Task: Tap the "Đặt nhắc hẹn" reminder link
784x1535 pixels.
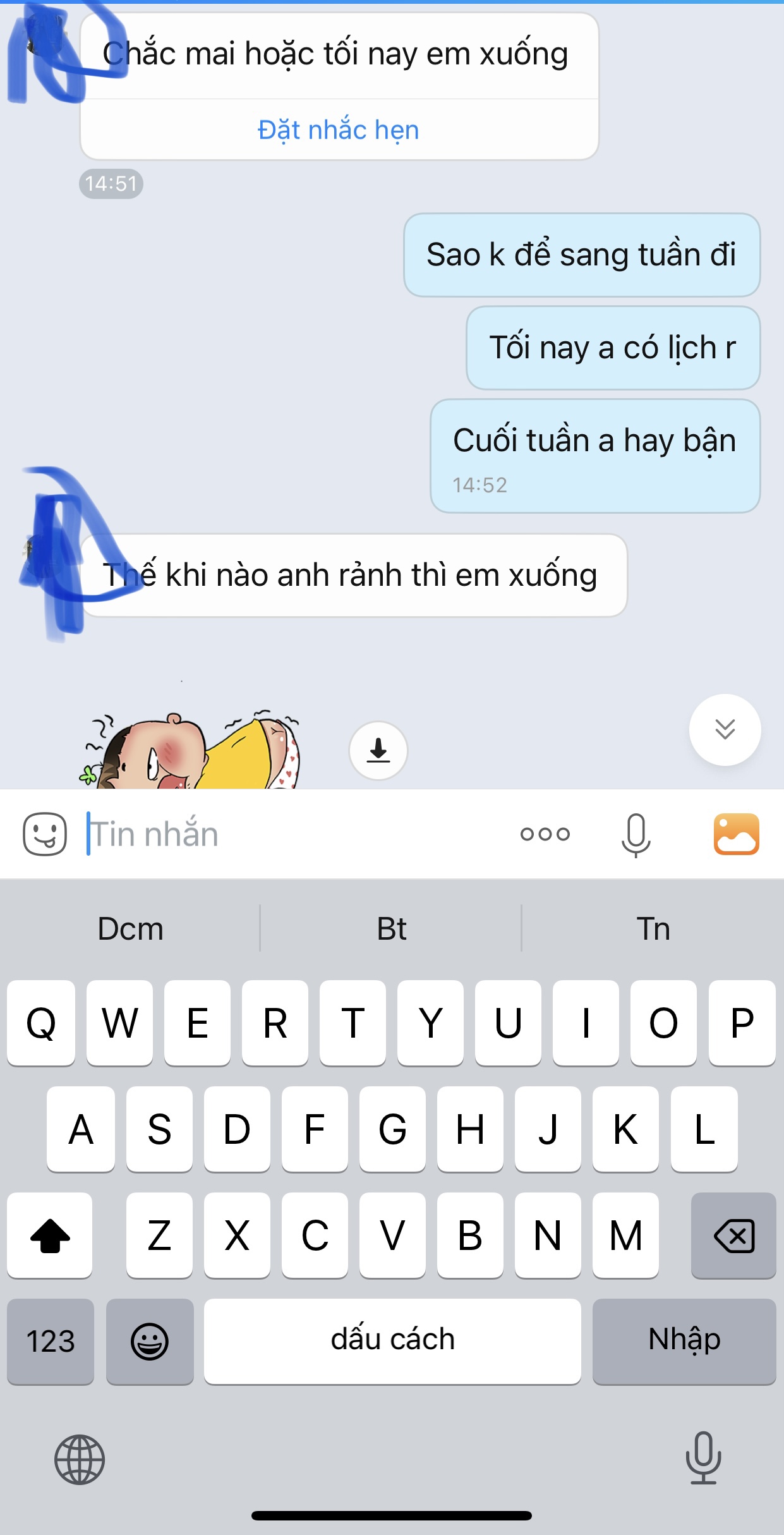Action: coord(339,130)
